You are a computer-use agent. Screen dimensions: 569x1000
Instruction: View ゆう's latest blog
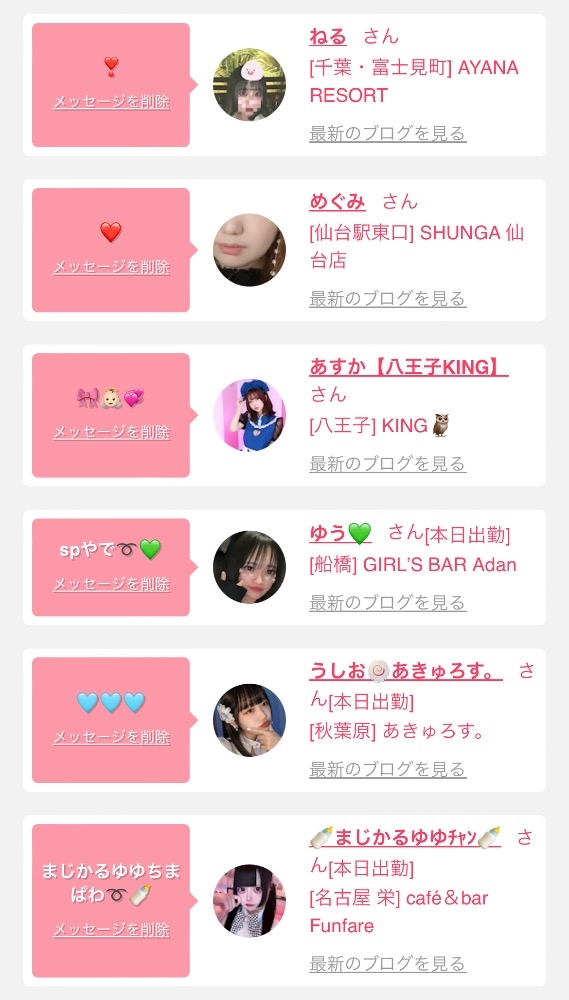pos(388,603)
